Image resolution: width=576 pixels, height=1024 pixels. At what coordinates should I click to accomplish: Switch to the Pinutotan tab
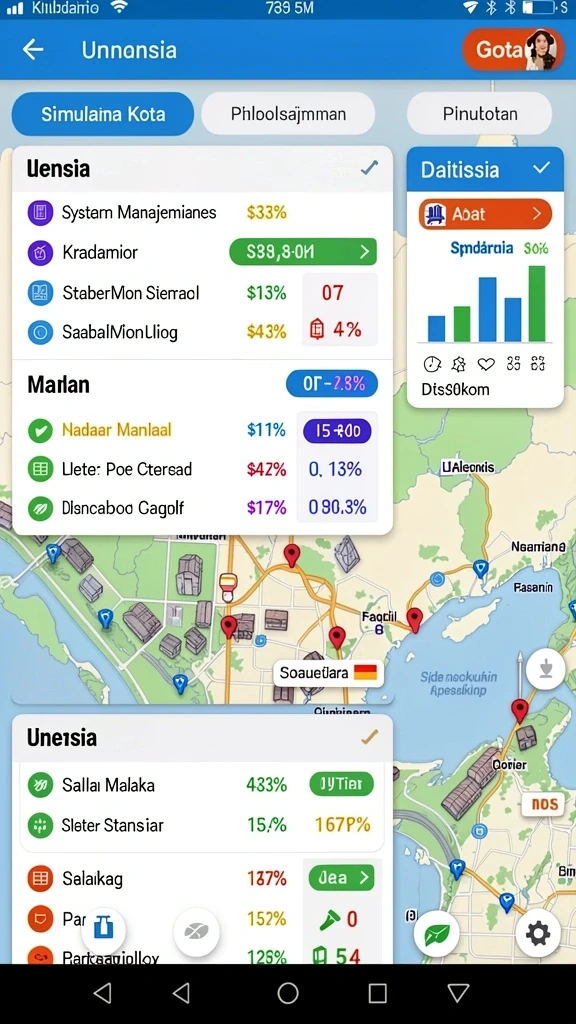(x=479, y=114)
